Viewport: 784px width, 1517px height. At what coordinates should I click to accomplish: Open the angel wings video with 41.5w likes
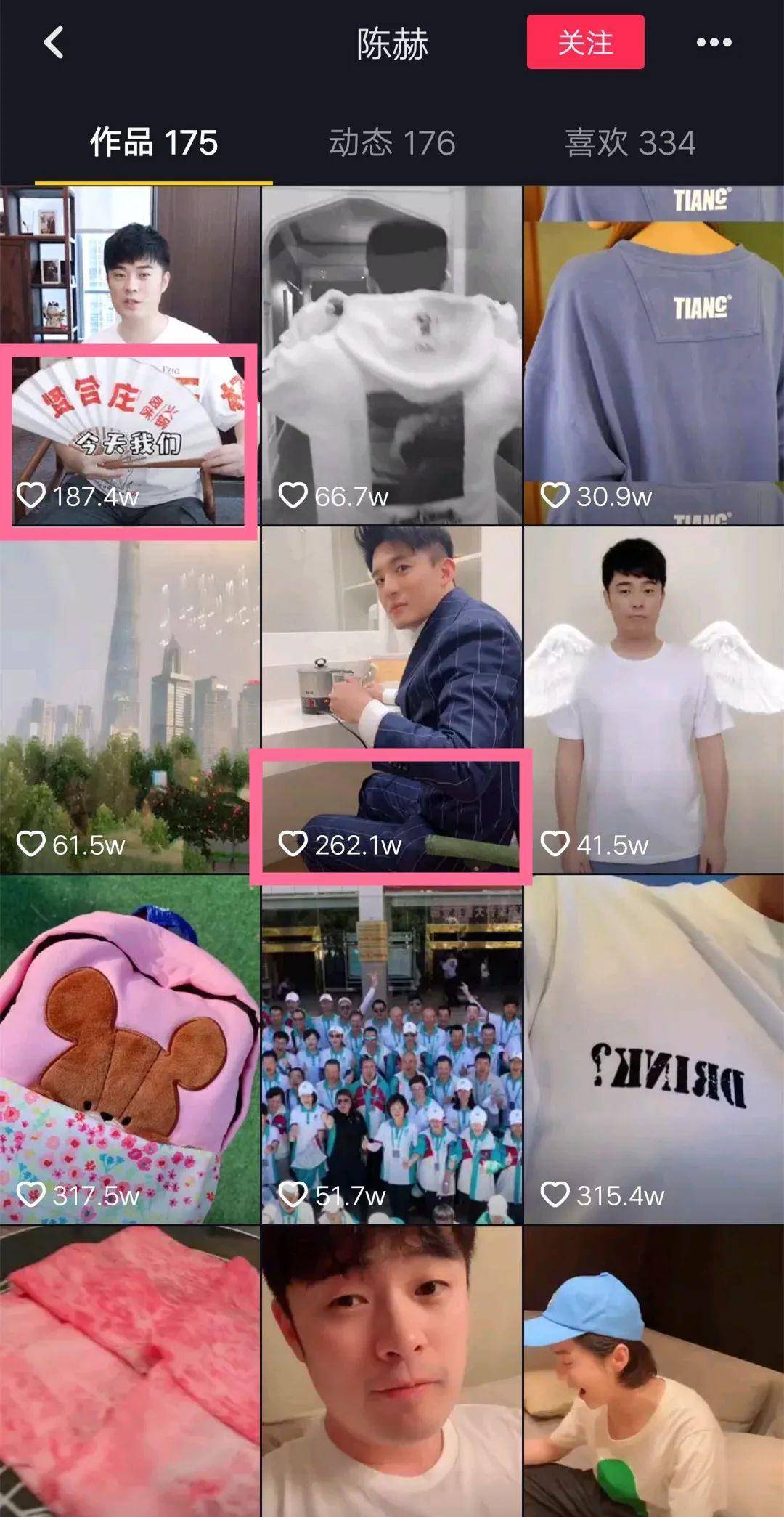point(654,699)
